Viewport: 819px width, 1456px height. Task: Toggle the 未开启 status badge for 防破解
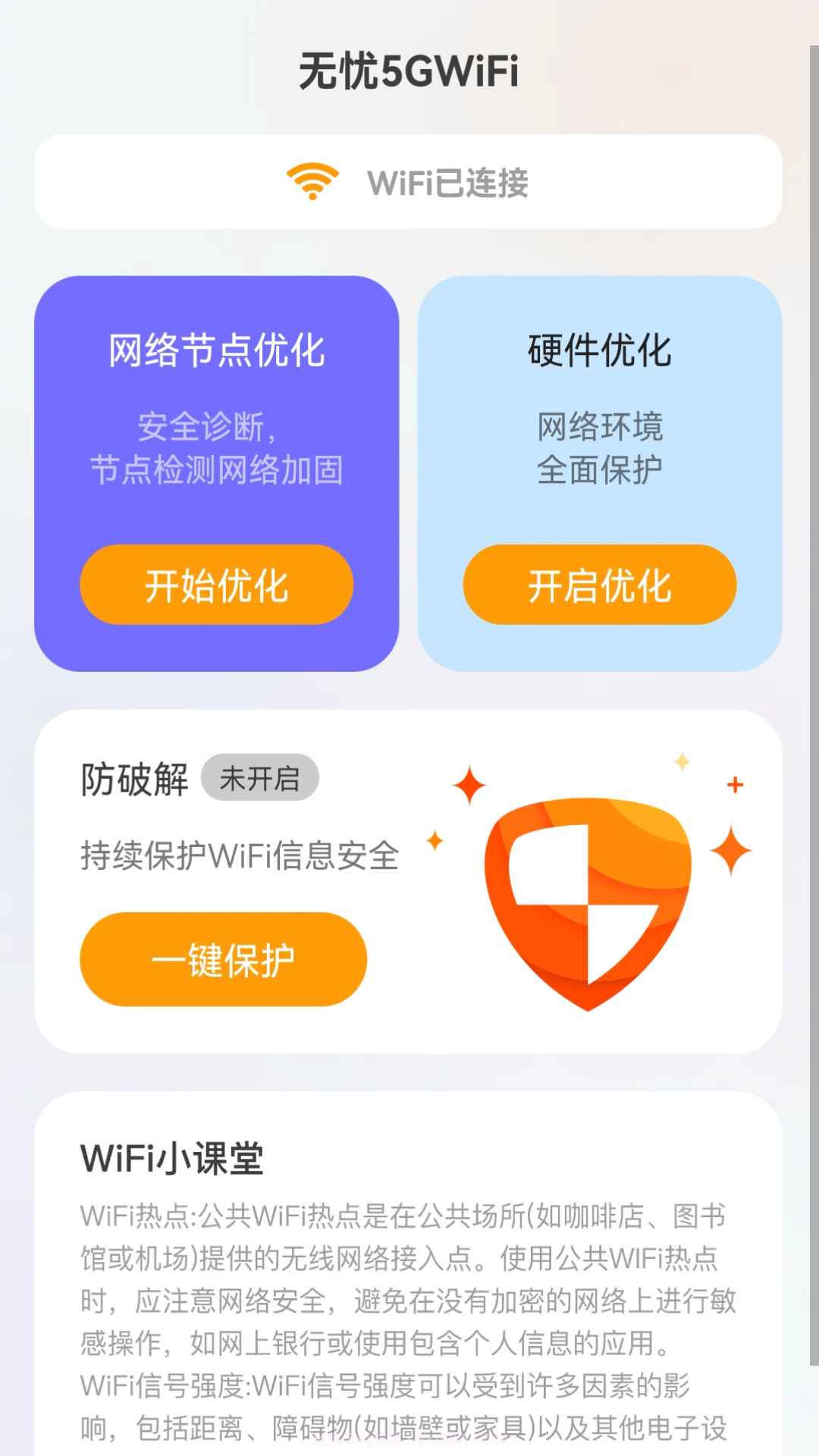(262, 777)
